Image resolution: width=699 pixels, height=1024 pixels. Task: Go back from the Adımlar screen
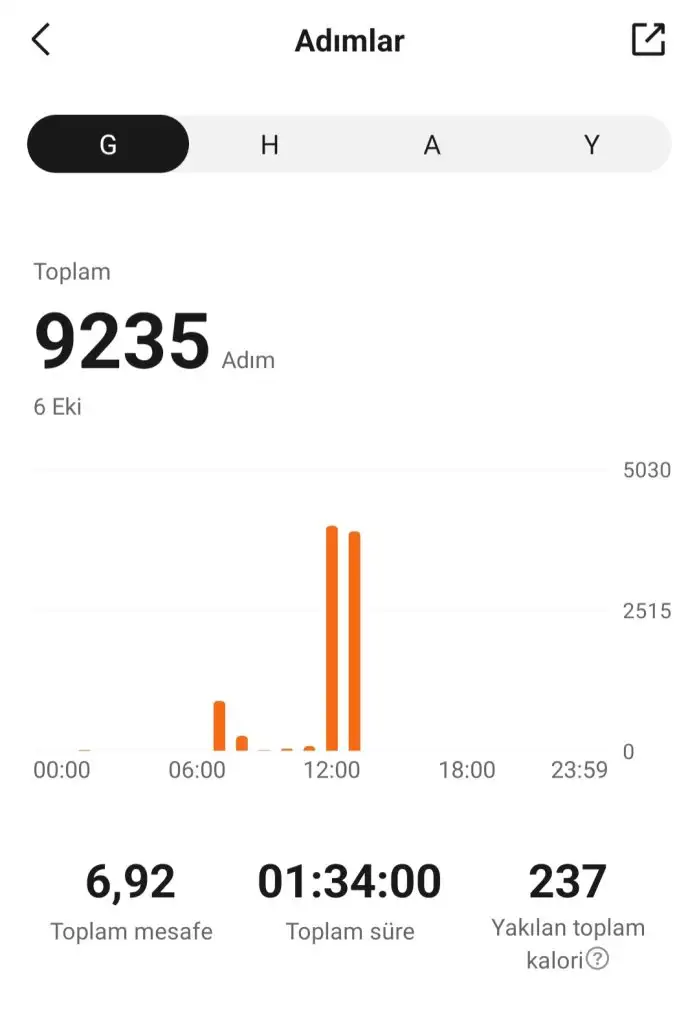pos(41,40)
